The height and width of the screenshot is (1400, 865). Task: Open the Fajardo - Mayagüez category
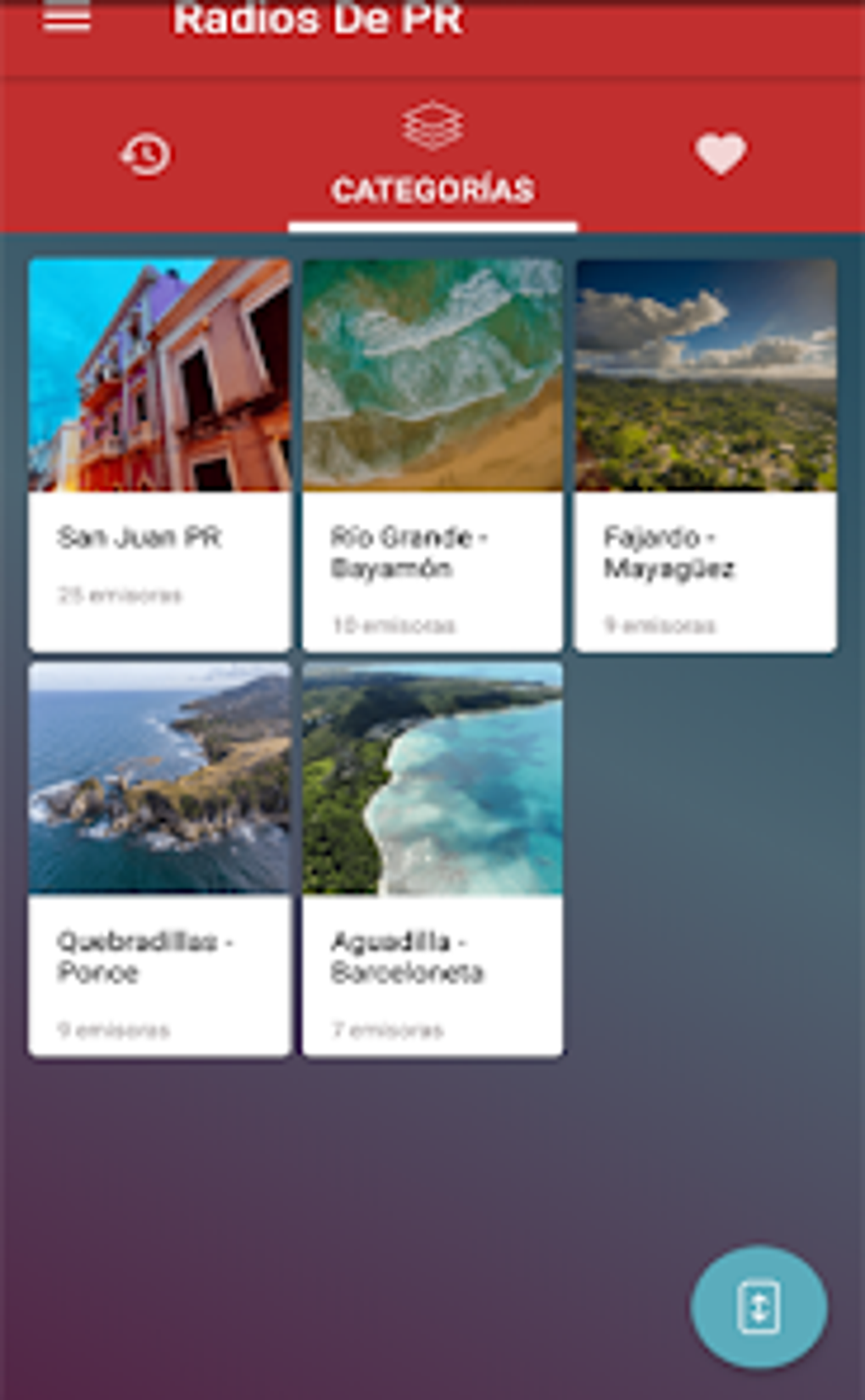706,454
